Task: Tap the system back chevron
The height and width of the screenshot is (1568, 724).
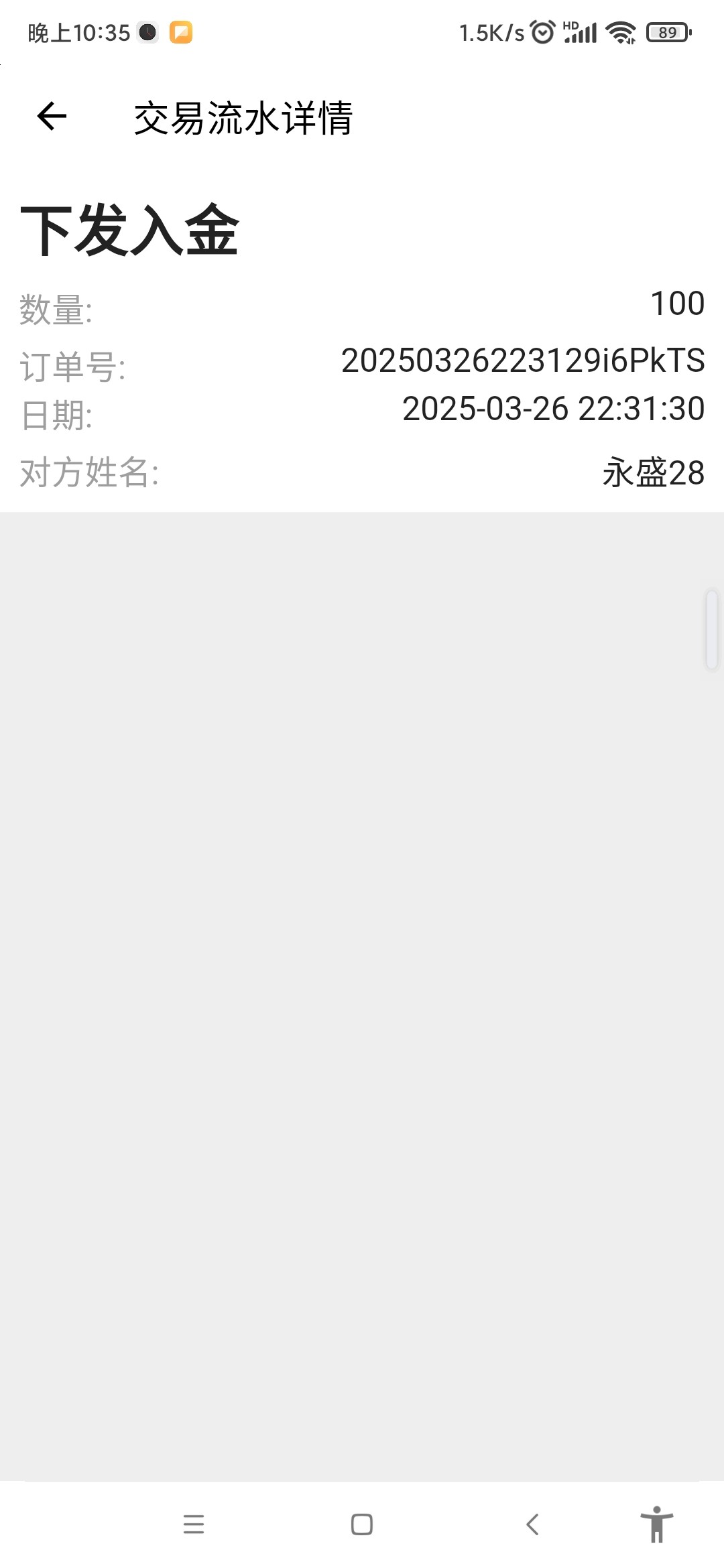Action: pos(533,1524)
